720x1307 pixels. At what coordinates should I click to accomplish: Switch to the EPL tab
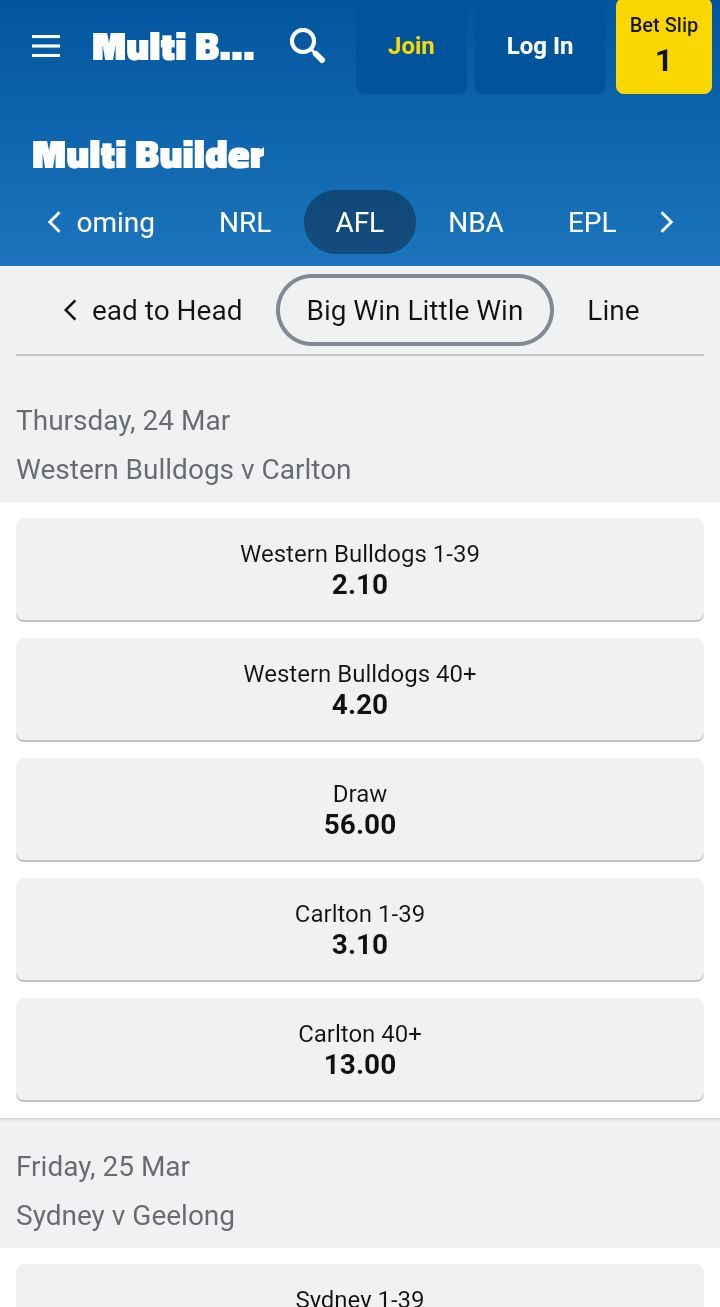tap(592, 222)
